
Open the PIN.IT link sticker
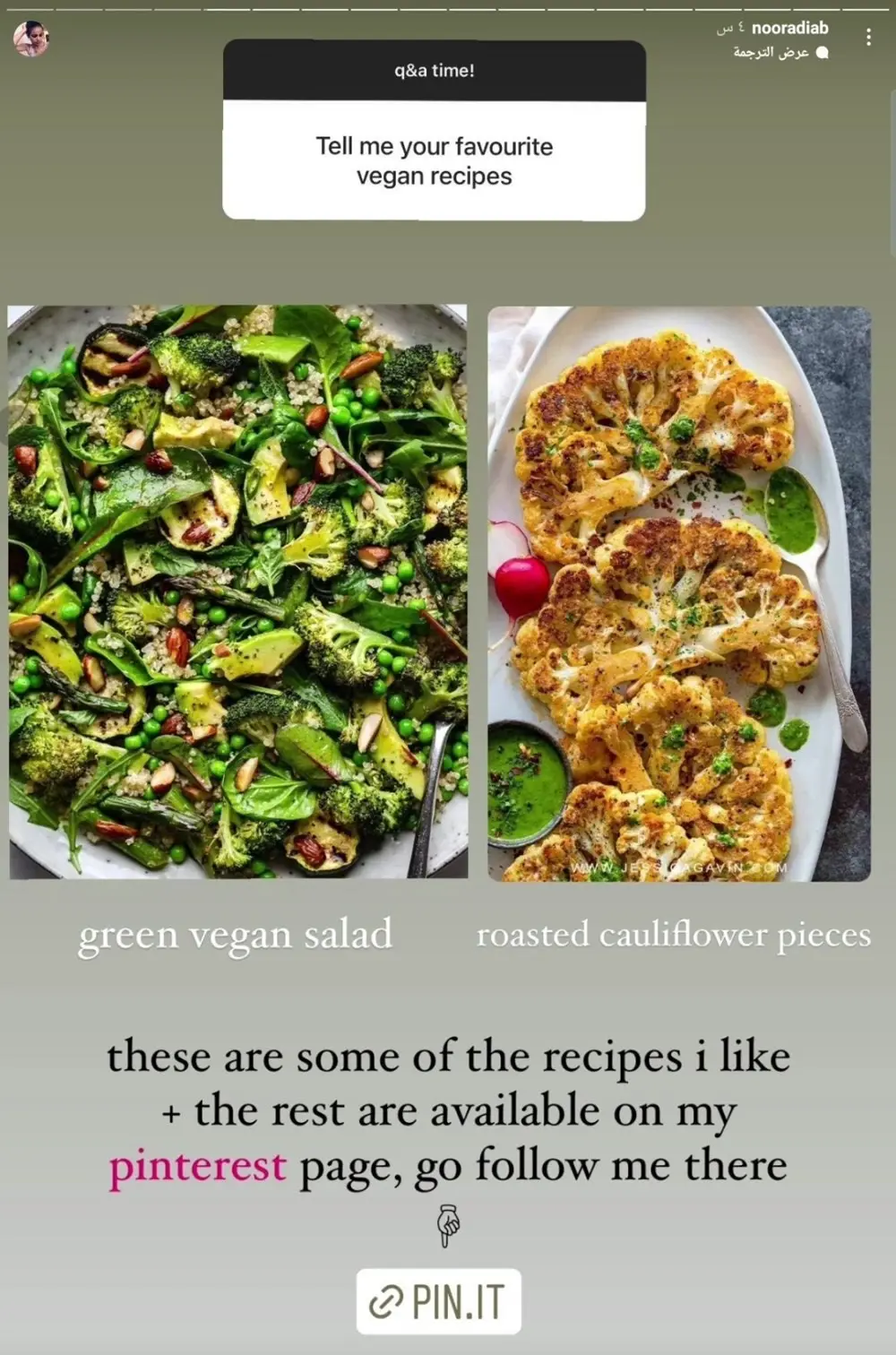(438, 1301)
